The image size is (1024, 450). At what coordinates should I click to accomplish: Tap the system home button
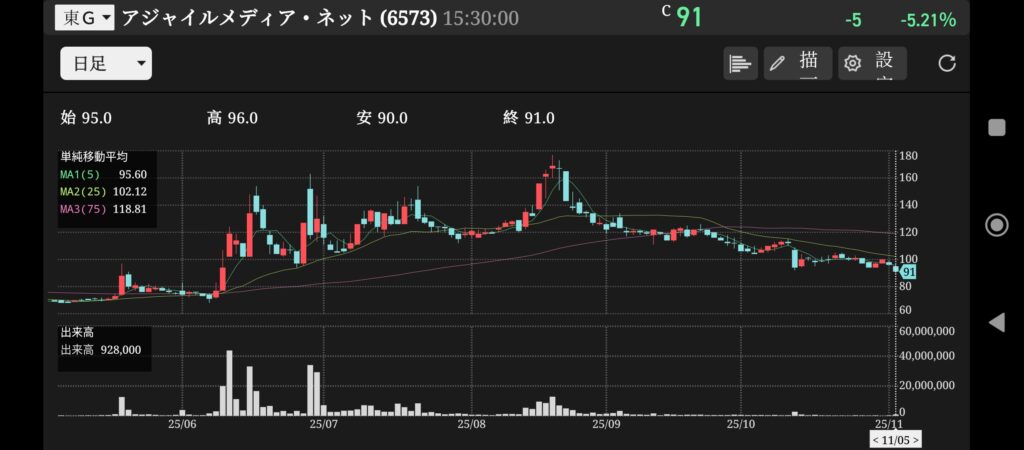click(x=996, y=224)
